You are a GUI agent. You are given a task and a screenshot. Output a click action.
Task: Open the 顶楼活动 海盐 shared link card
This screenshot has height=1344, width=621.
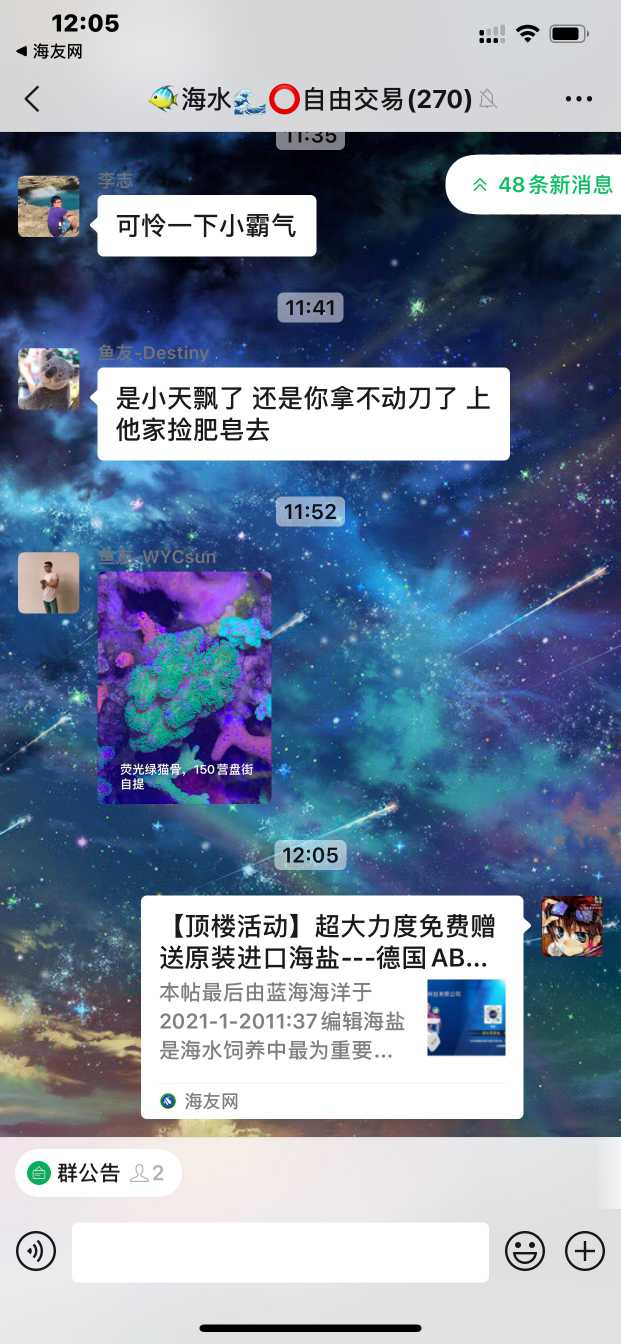pyautogui.click(x=331, y=1006)
